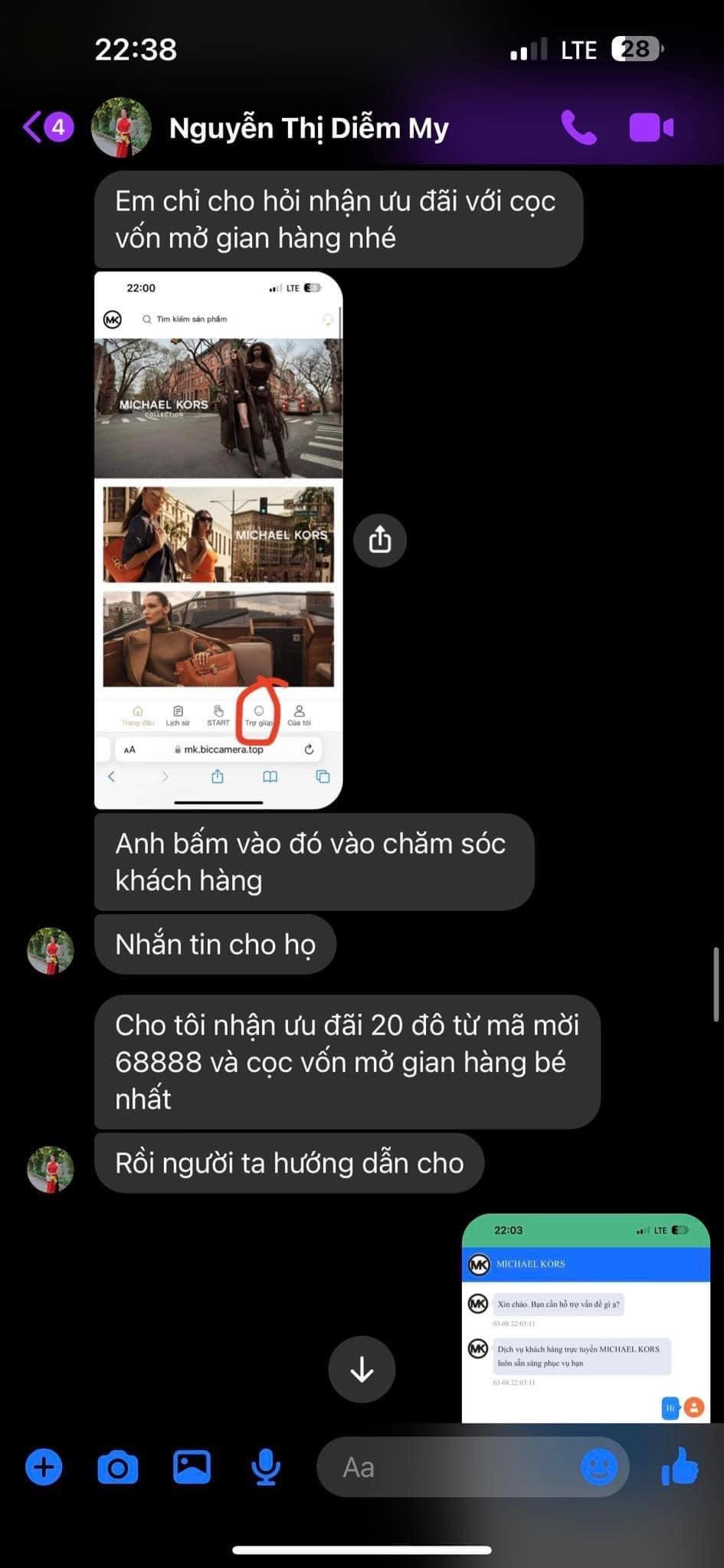Open the emoji picker
Screen dimensions: 724x1568
(599, 1468)
